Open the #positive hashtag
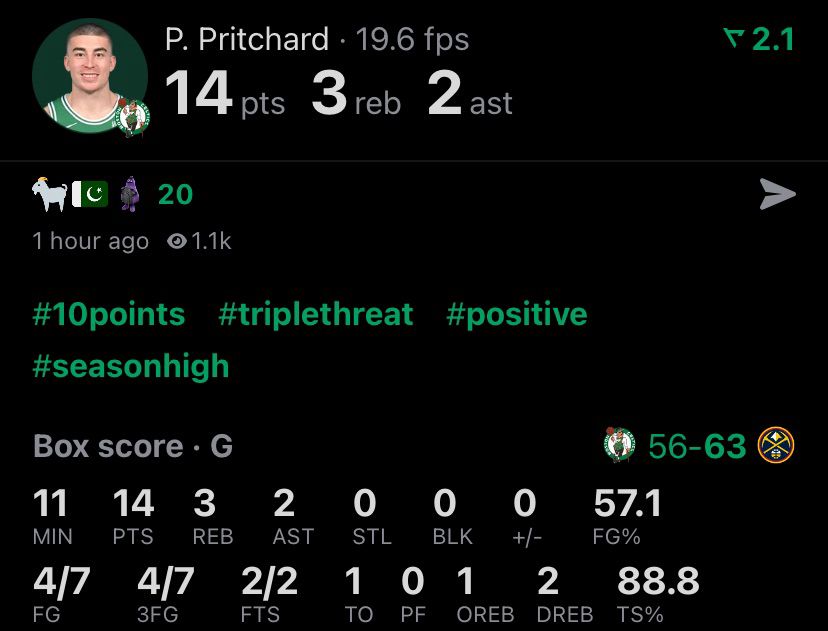The image size is (828, 631). (516, 315)
